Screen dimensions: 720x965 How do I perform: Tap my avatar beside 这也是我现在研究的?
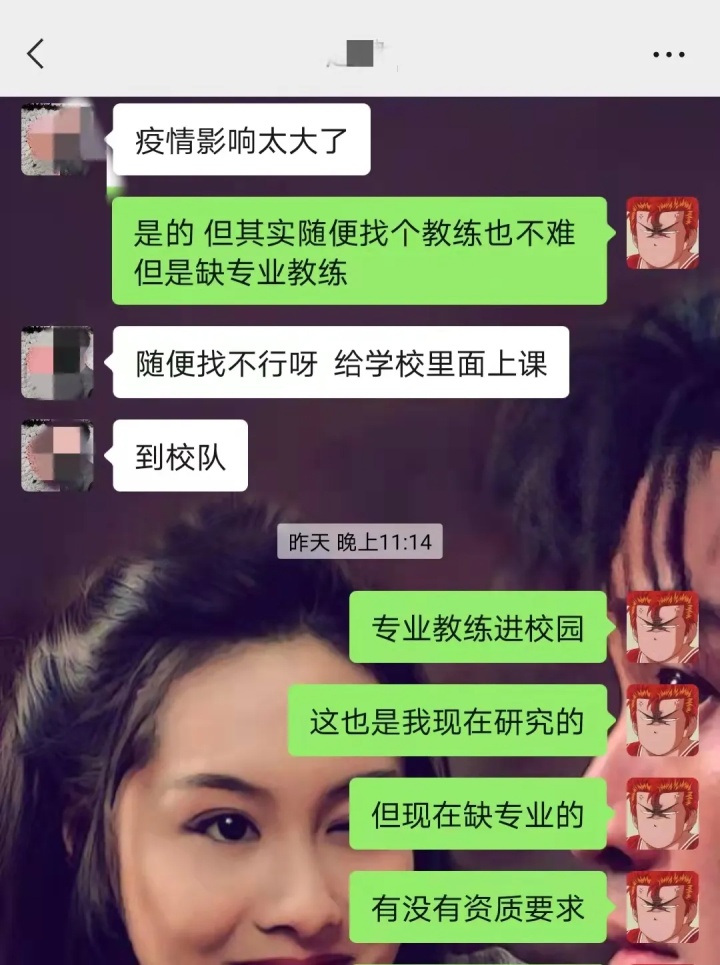click(x=662, y=720)
